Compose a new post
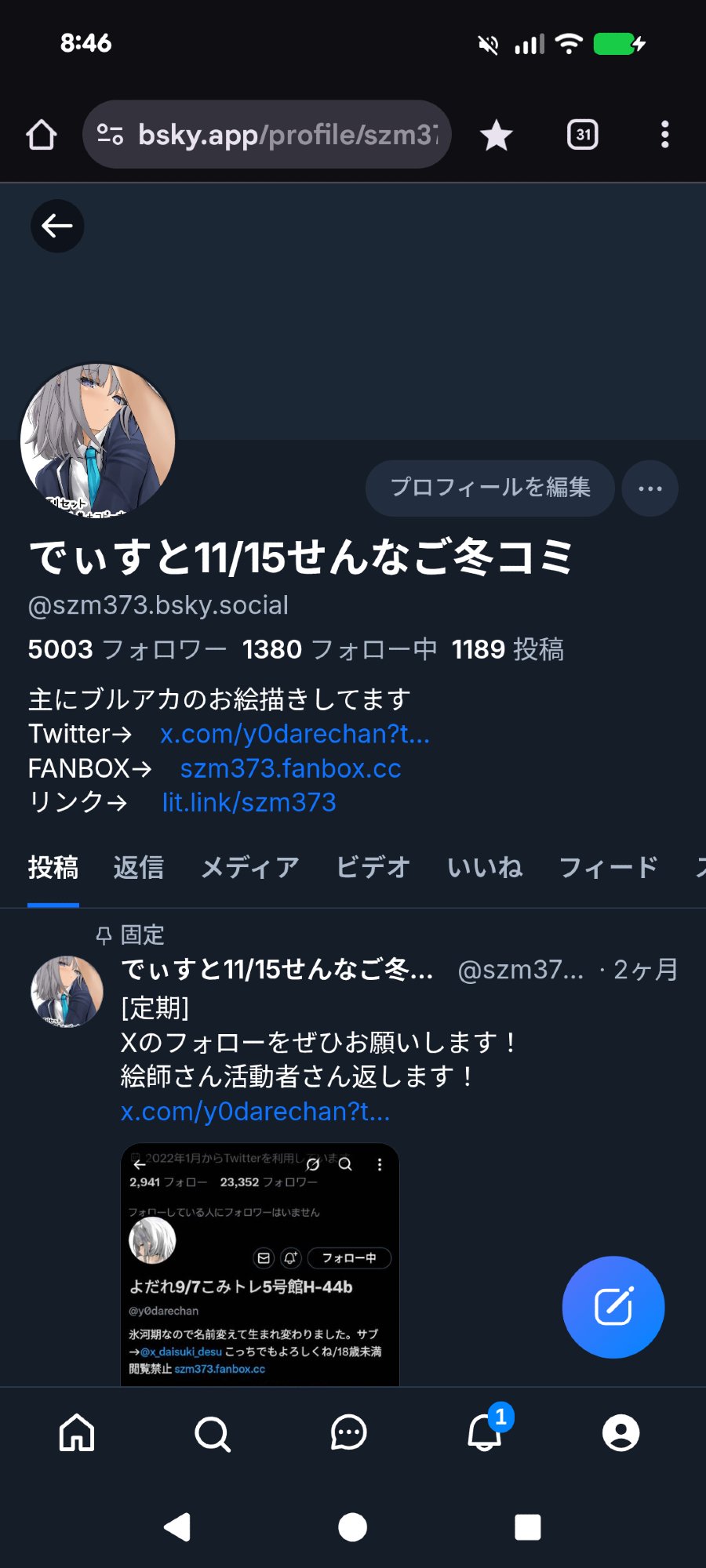Image resolution: width=706 pixels, height=1568 pixels. [x=613, y=1307]
